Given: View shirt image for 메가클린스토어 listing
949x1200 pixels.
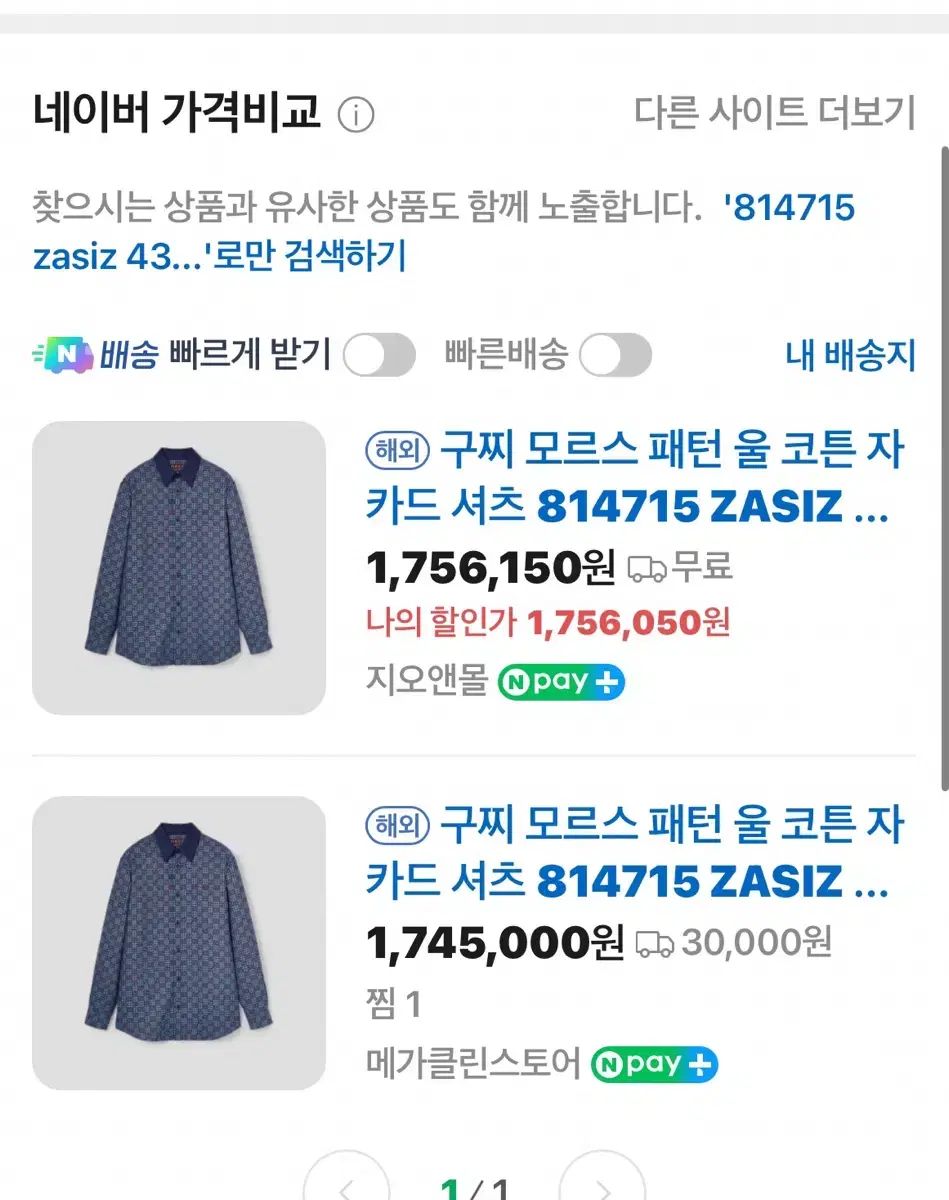Looking at the screenshot, I should coord(179,943).
